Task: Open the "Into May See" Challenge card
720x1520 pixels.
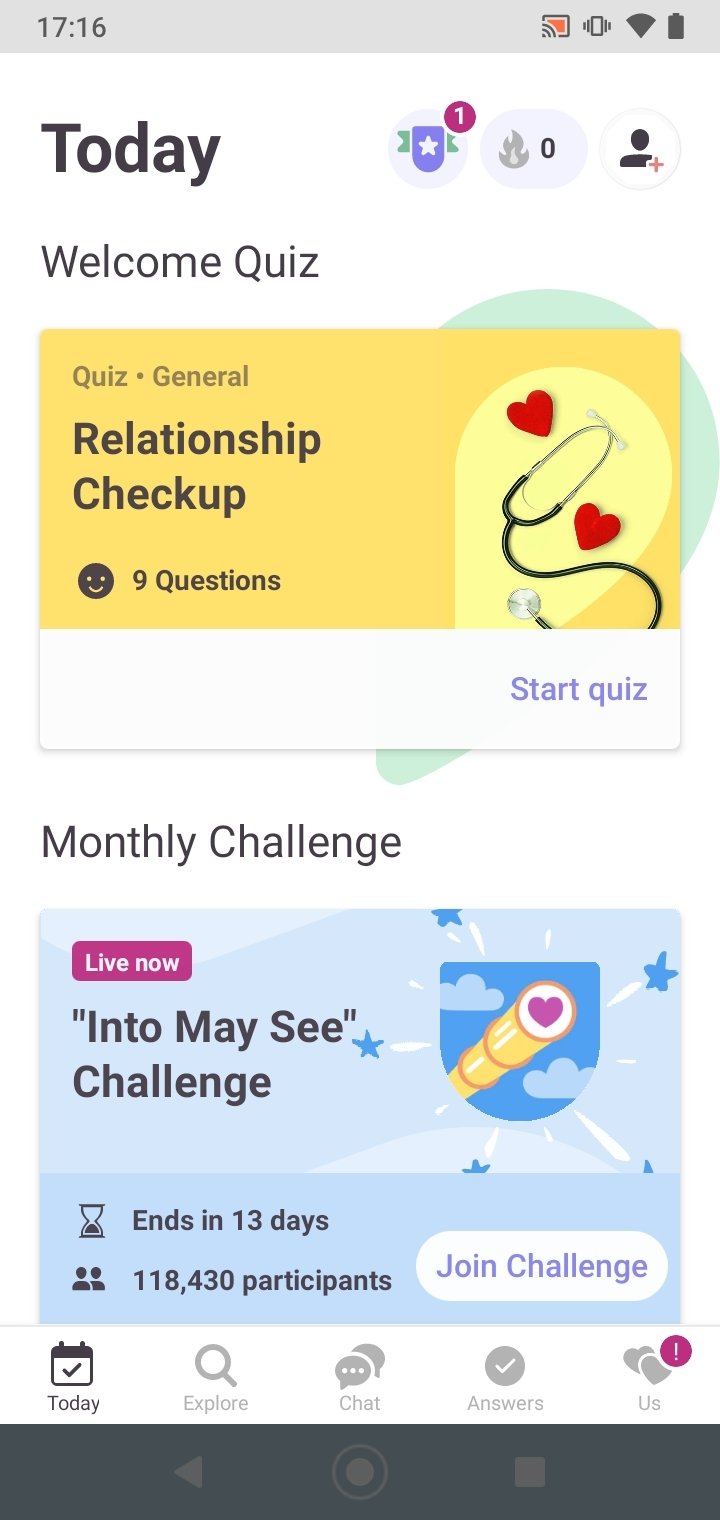Action: pyautogui.click(x=360, y=1040)
